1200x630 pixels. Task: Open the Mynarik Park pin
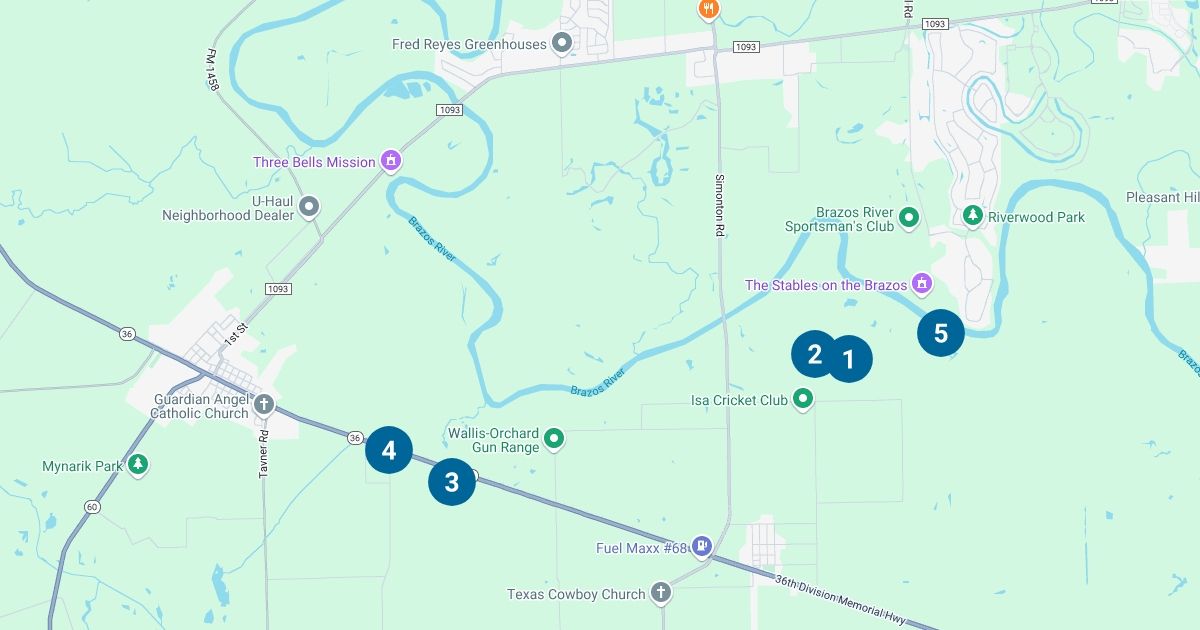(138, 465)
